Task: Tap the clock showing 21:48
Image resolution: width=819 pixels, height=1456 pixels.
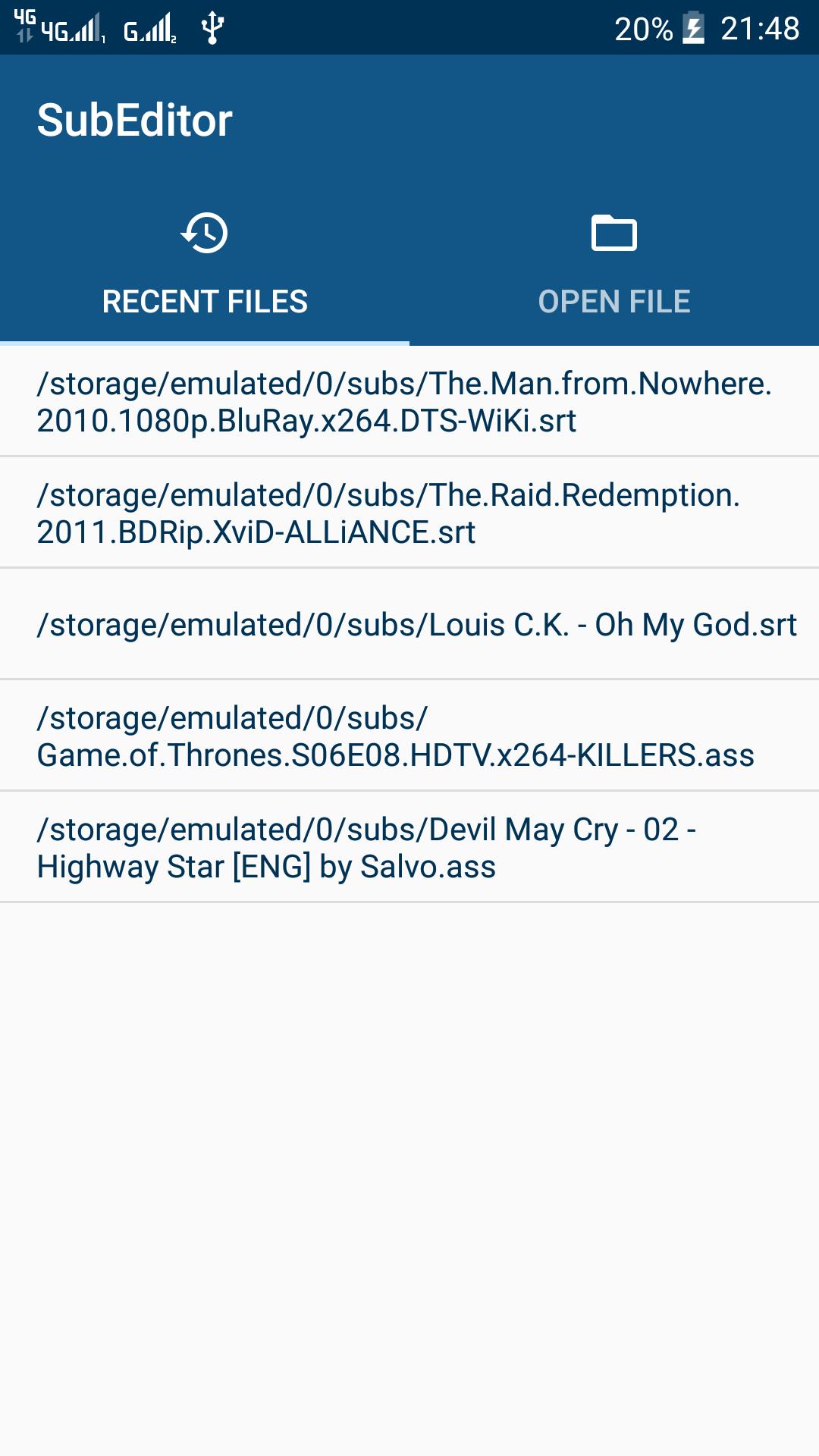Action: 762,28
